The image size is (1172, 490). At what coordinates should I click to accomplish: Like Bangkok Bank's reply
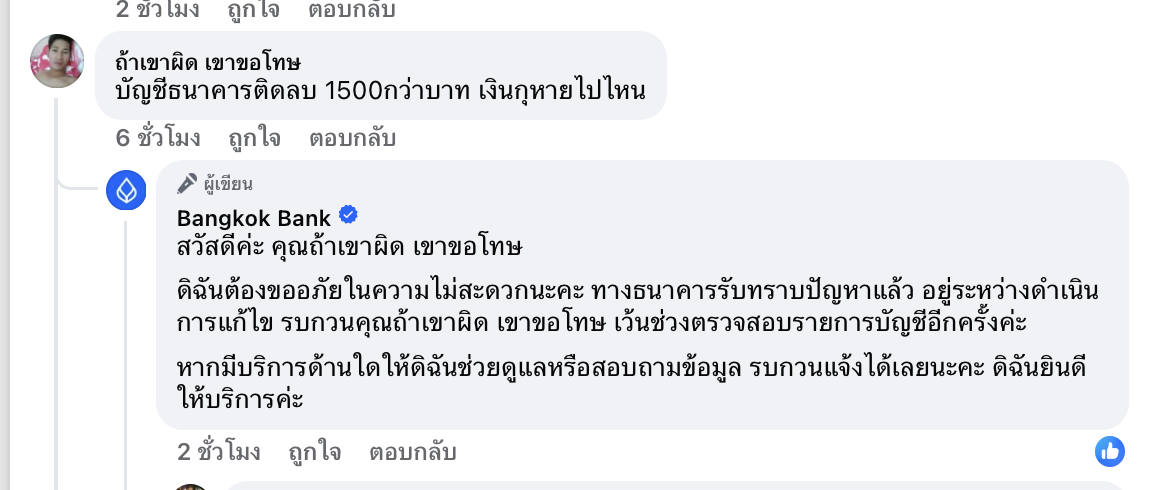pyautogui.click(x=314, y=452)
